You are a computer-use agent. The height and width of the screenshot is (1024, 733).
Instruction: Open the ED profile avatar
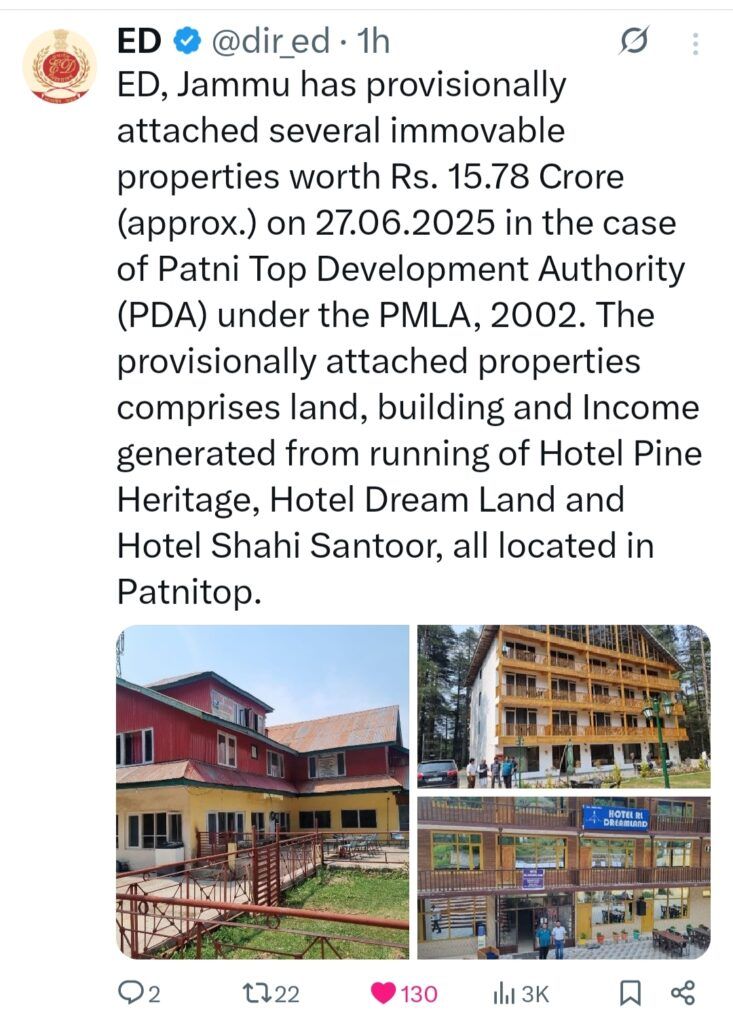(60, 66)
